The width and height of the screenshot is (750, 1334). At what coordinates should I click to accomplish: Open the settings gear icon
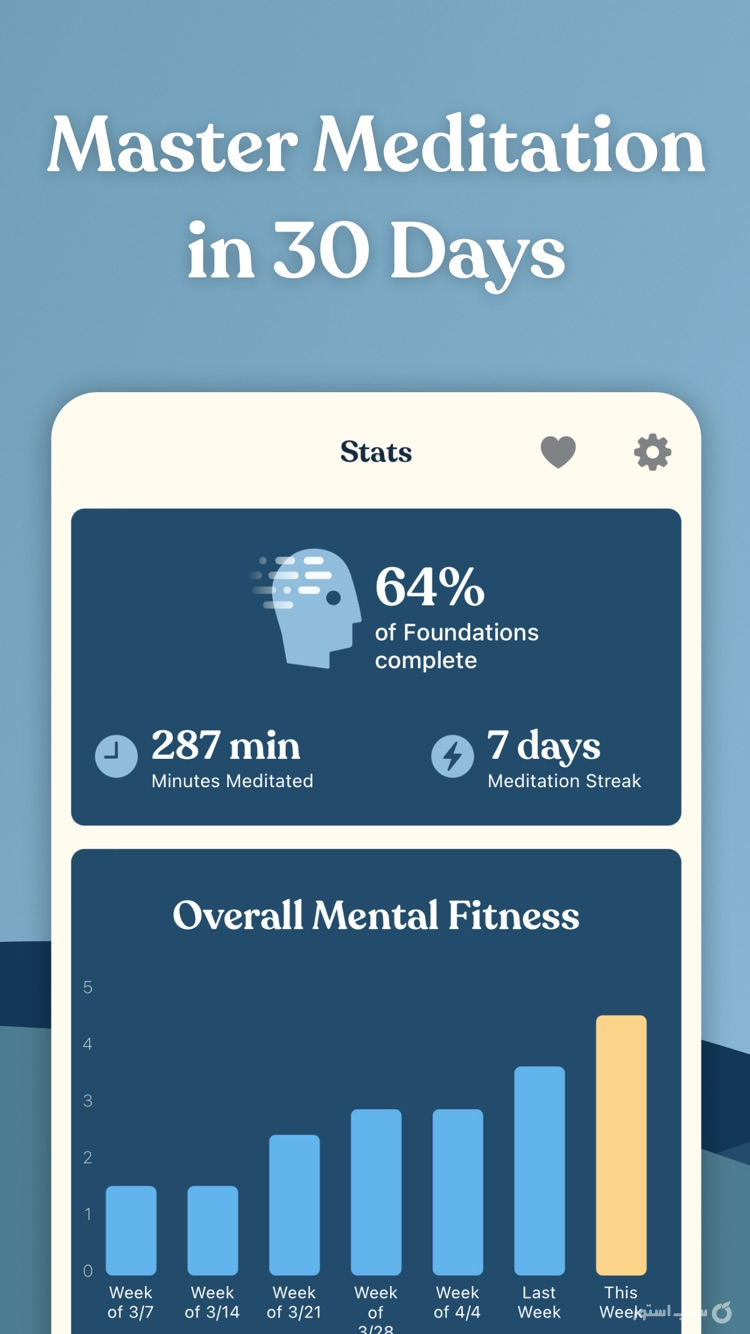652,452
